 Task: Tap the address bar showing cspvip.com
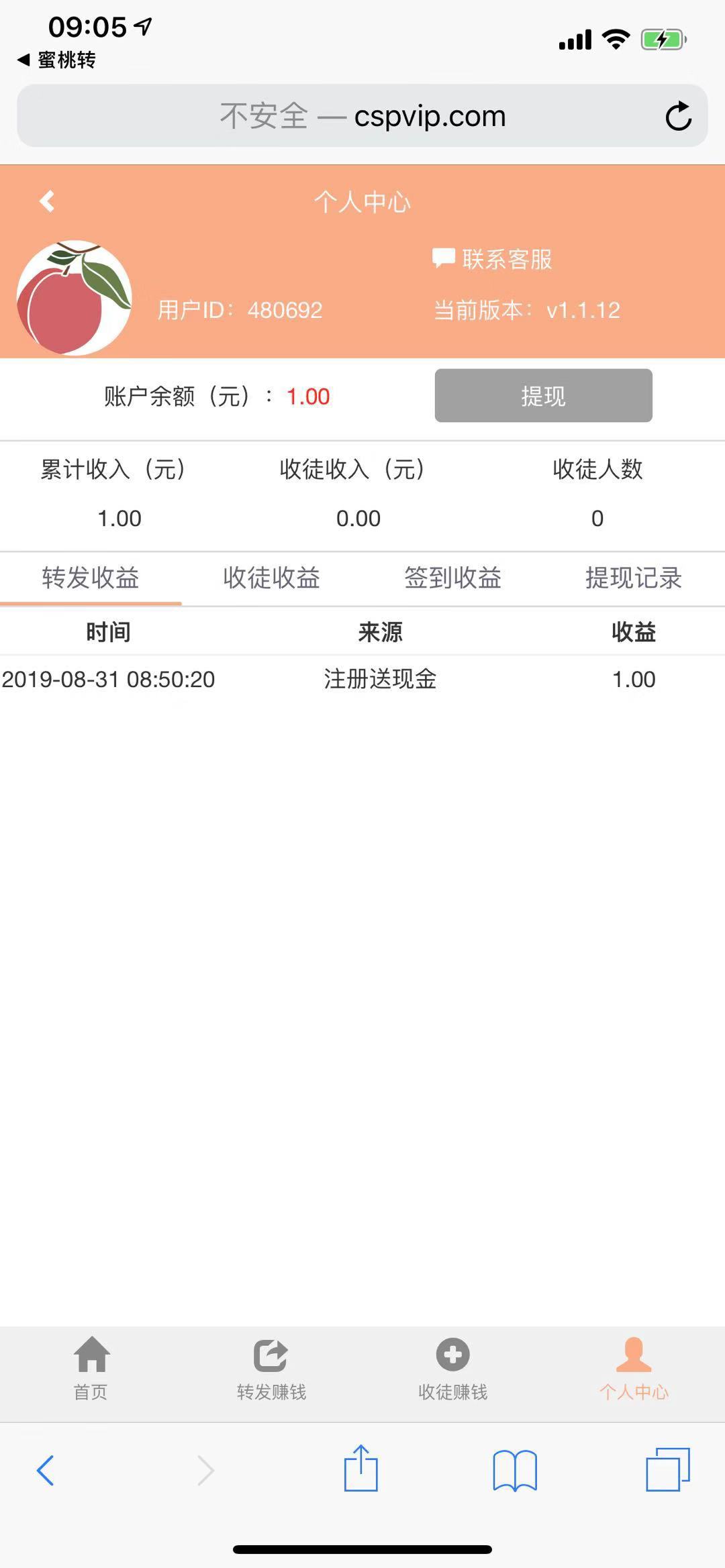pos(362,115)
